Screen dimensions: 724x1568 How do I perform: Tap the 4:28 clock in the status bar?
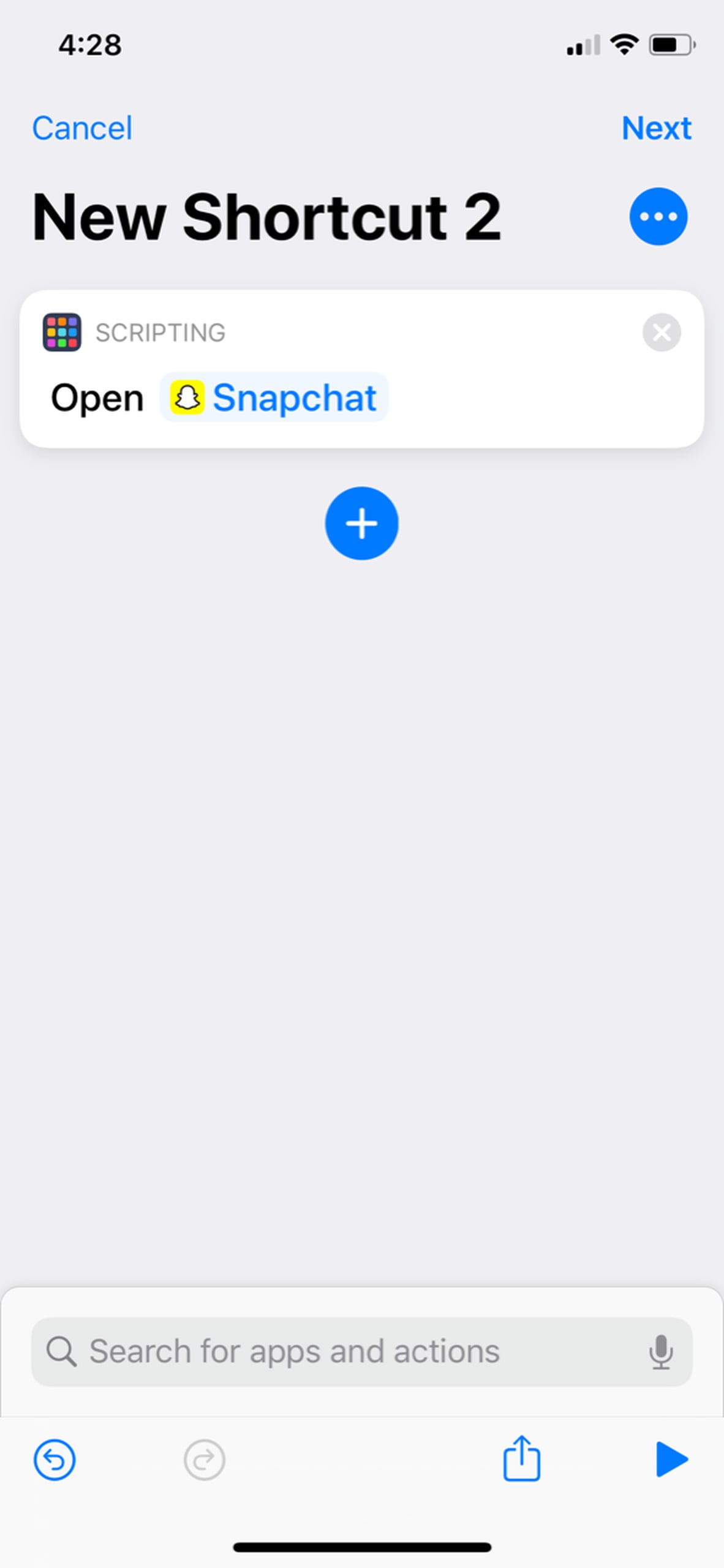coord(89,45)
